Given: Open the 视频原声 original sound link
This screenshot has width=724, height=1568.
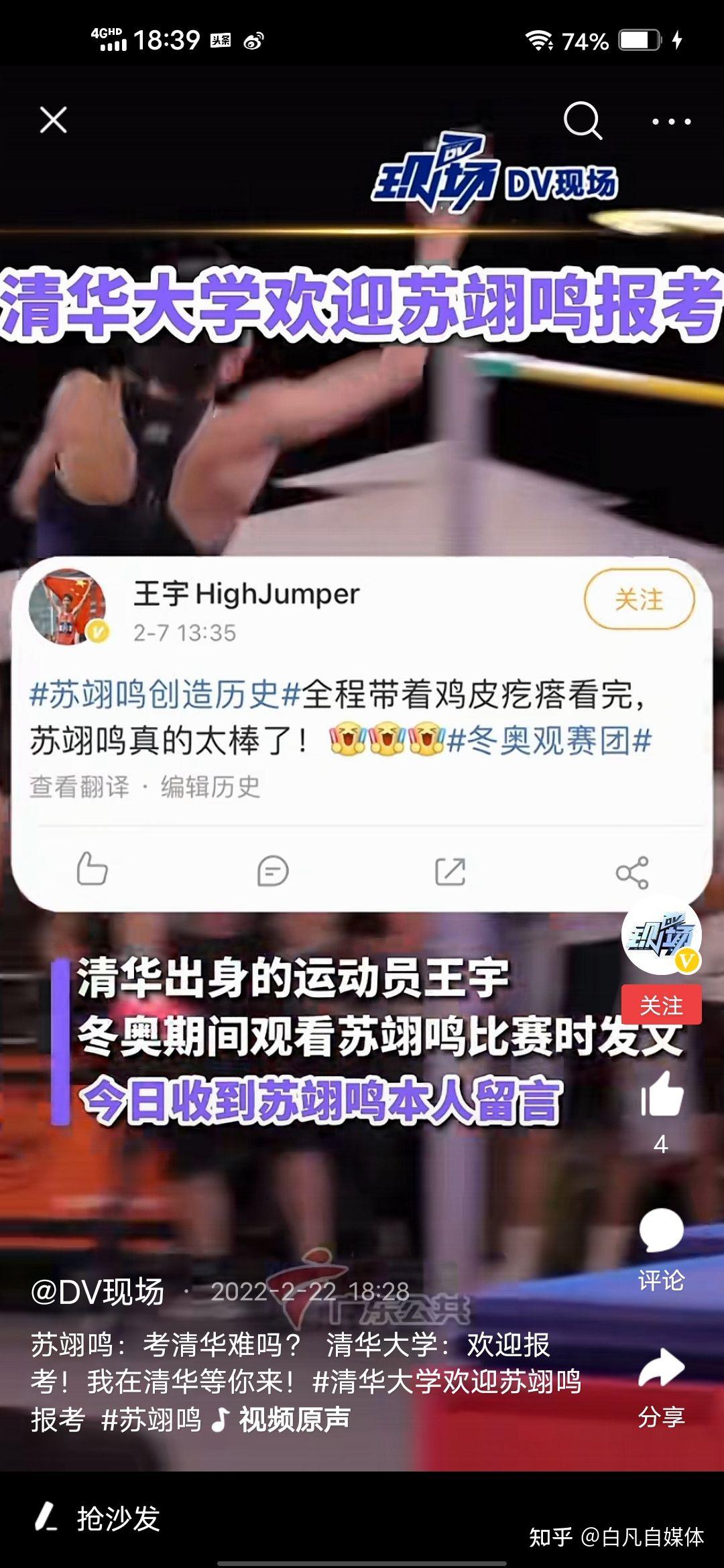Looking at the screenshot, I should click(282, 1419).
